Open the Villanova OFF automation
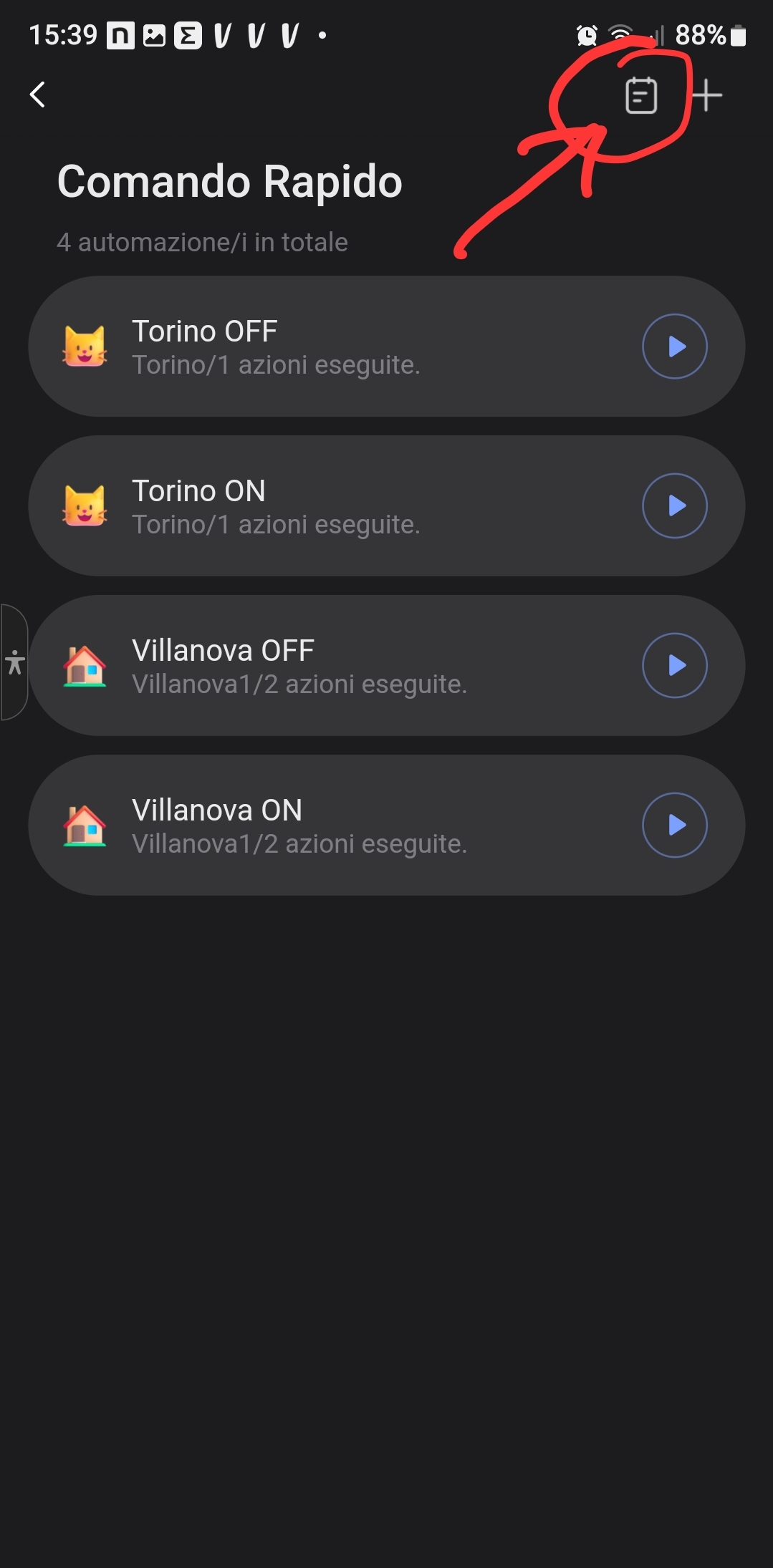773x1568 pixels. click(x=322, y=667)
